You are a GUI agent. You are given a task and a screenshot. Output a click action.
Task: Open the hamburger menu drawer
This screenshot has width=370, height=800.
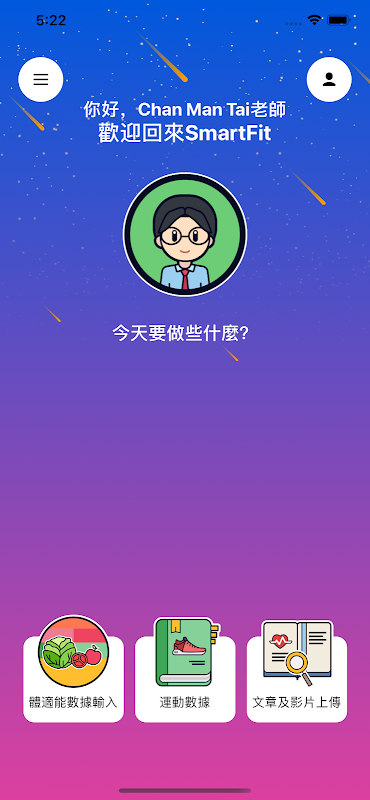tap(41, 80)
